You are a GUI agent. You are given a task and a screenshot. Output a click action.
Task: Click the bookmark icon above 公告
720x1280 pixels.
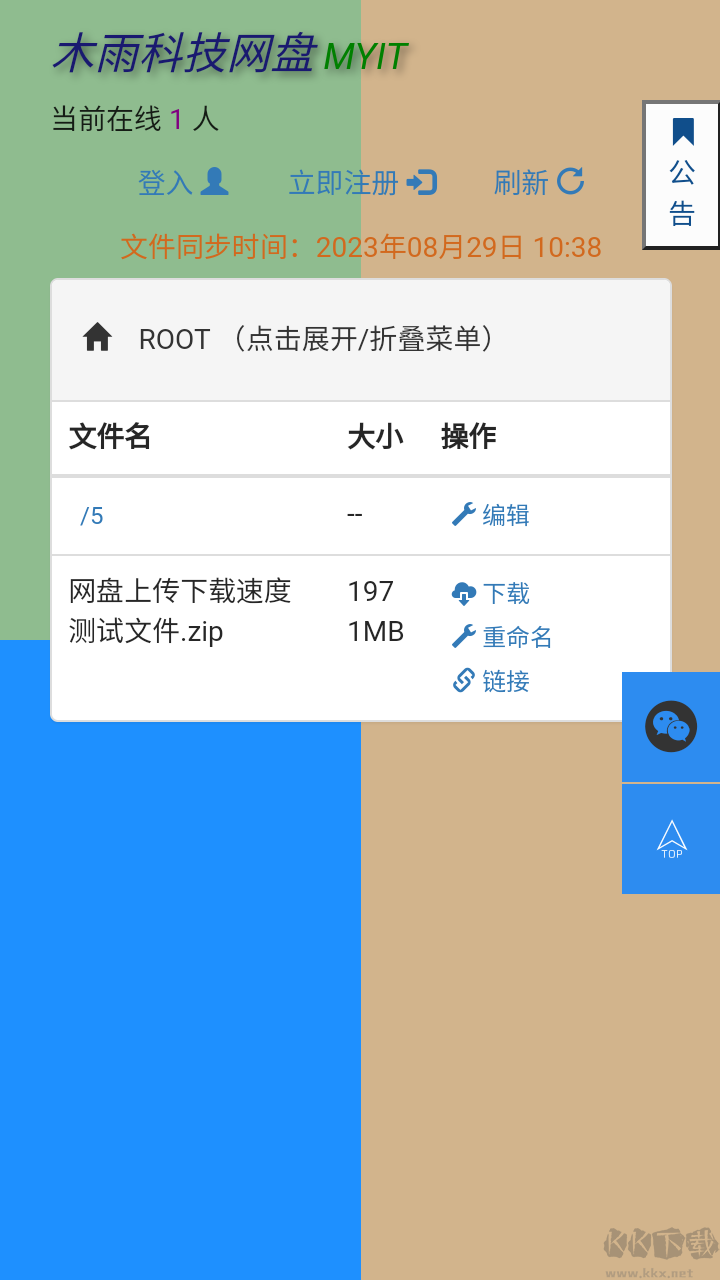681,131
